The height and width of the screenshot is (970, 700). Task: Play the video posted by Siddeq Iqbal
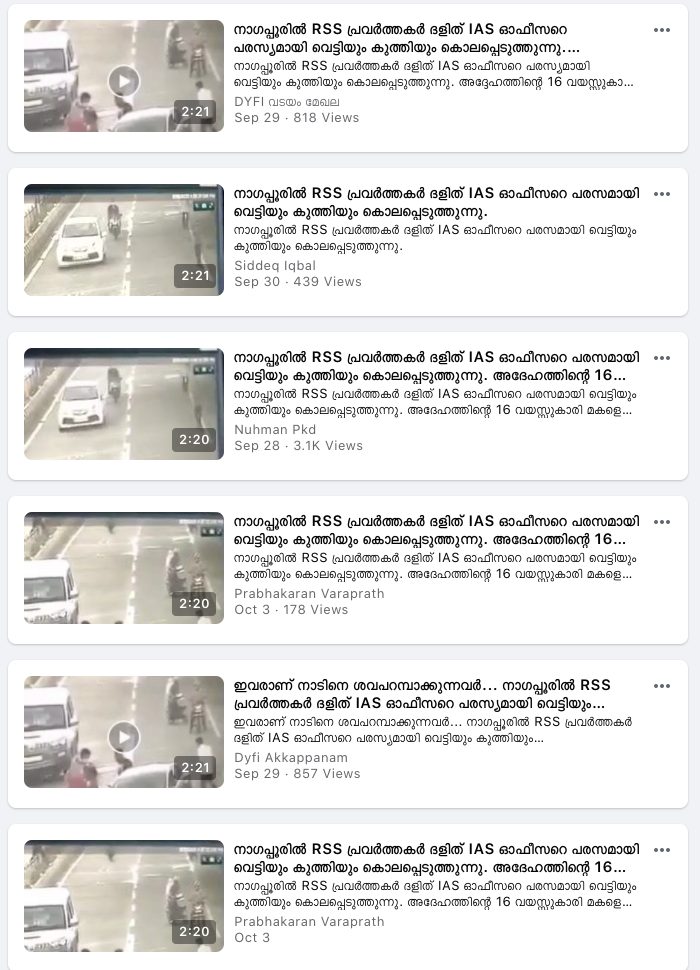pyautogui.click(x=124, y=240)
